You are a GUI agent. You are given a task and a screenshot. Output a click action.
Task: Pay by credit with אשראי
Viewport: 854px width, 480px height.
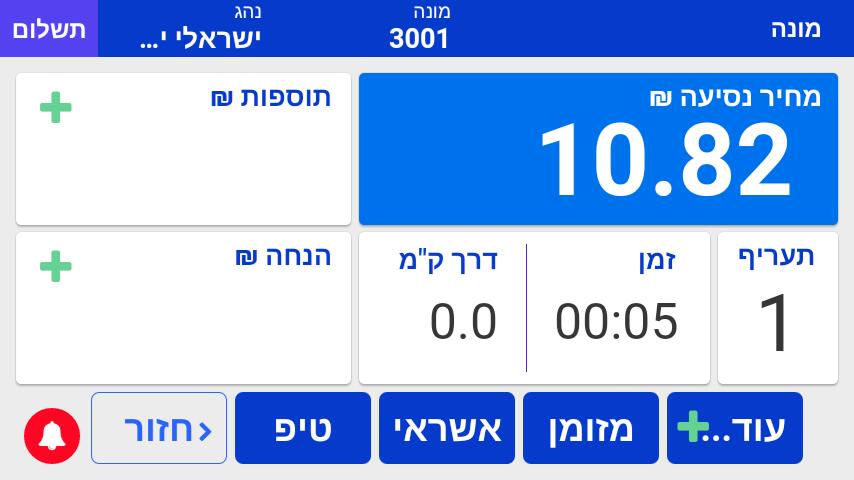click(447, 428)
